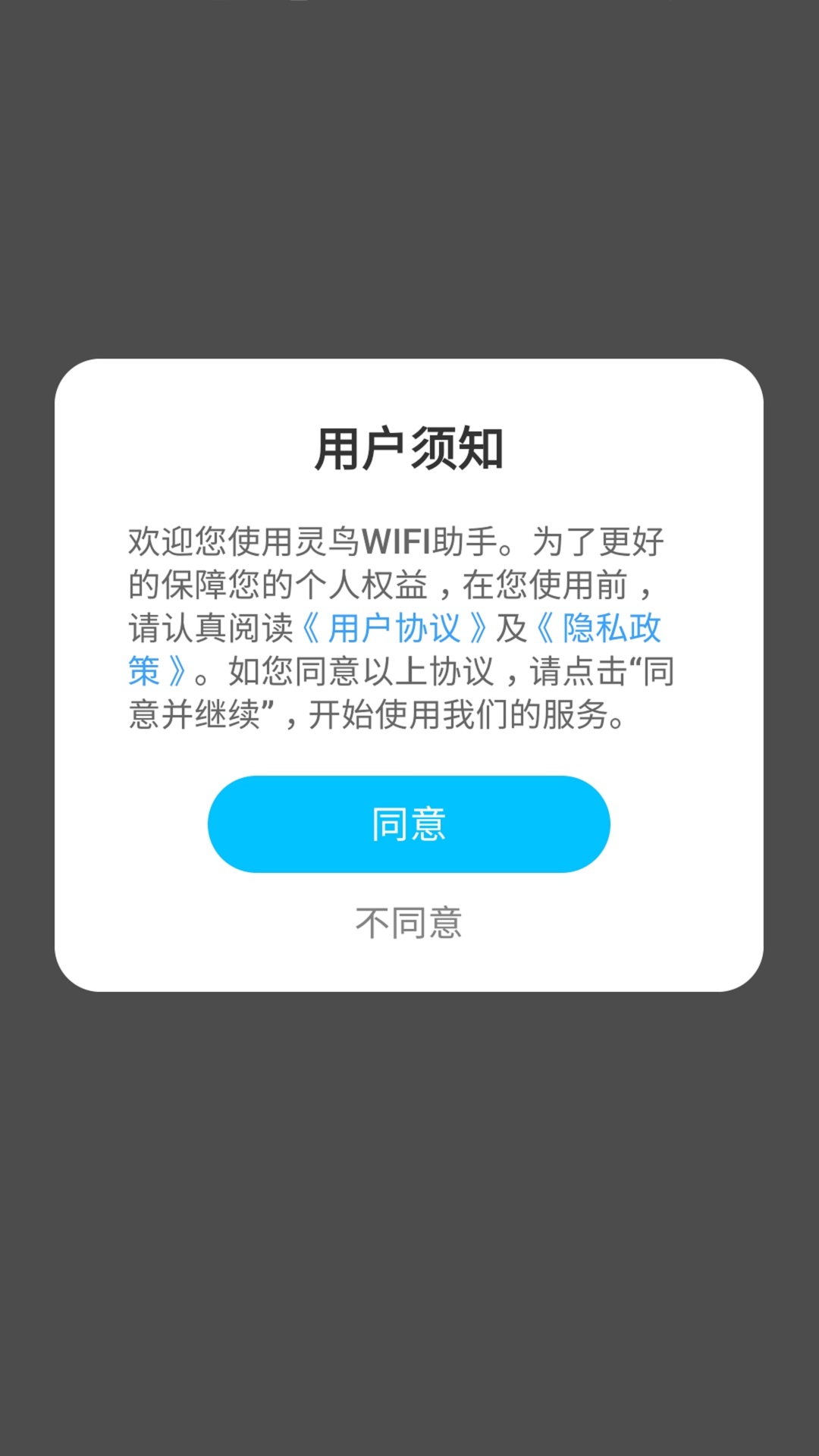
Task: Open the 《用户协议》 link
Action: pyautogui.click(x=394, y=628)
